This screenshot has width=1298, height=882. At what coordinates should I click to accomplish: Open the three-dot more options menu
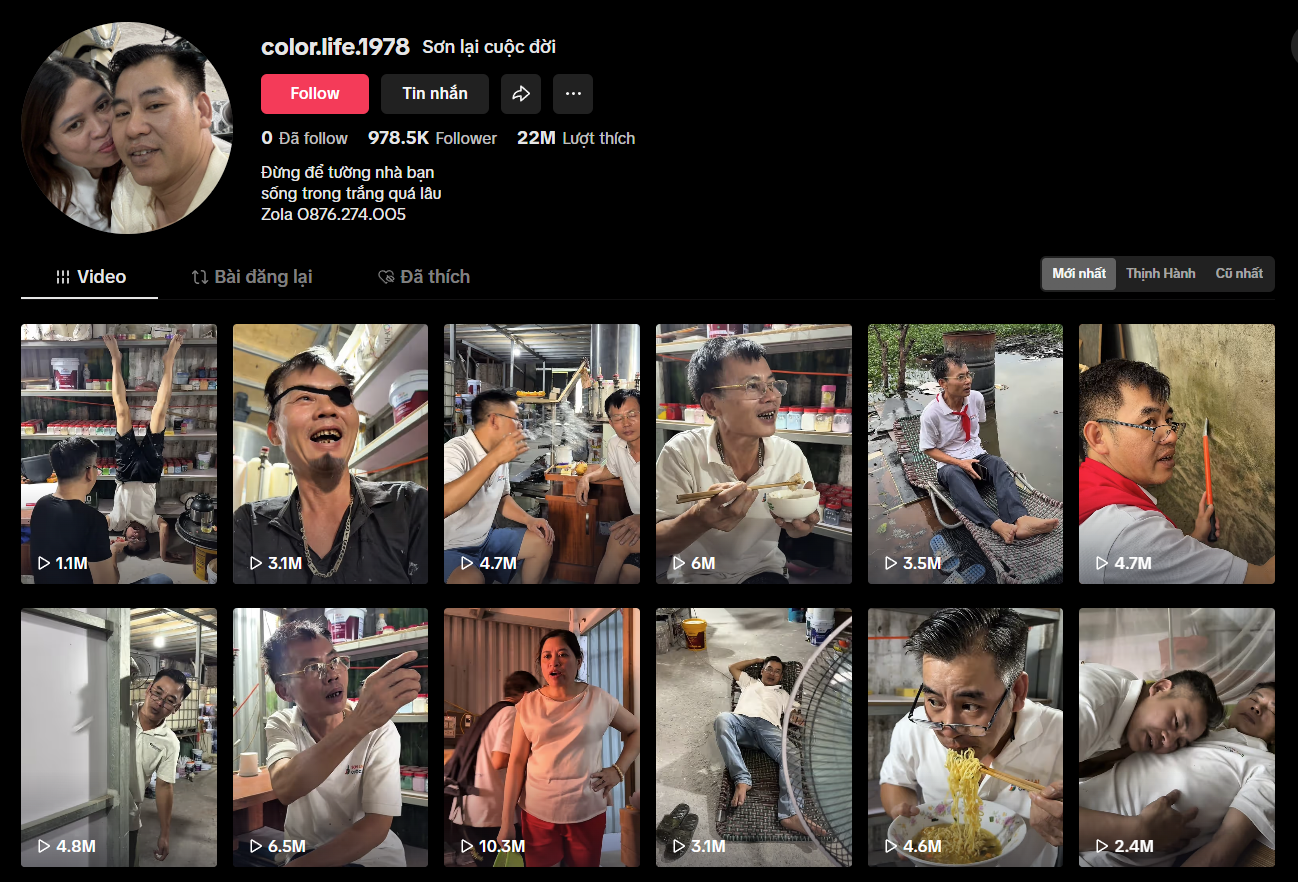click(573, 94)
